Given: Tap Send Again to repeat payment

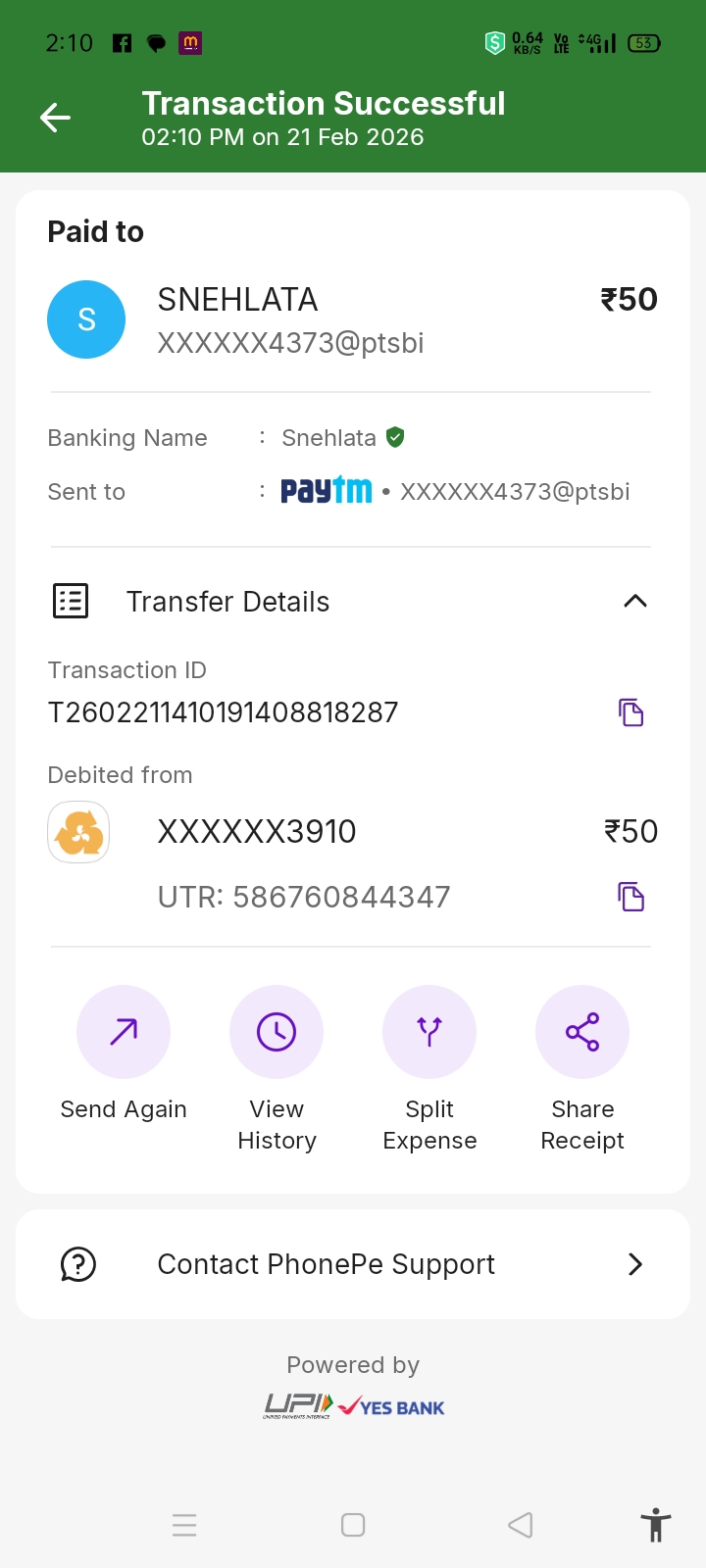Looking at the screenshot, I should pos(124,1033).
